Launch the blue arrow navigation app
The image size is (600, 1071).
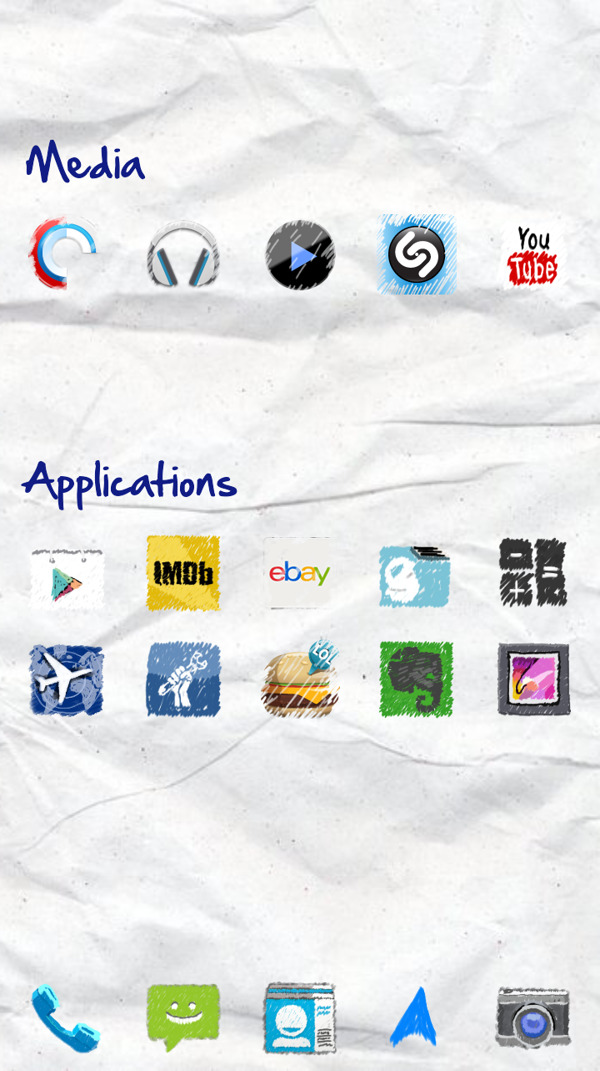414,1018
